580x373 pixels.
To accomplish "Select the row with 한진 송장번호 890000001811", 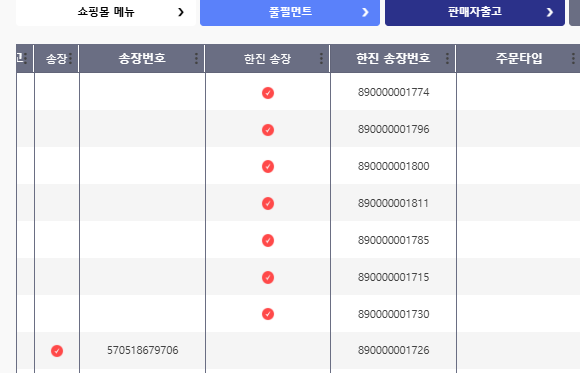I will (x=298, y=203).
